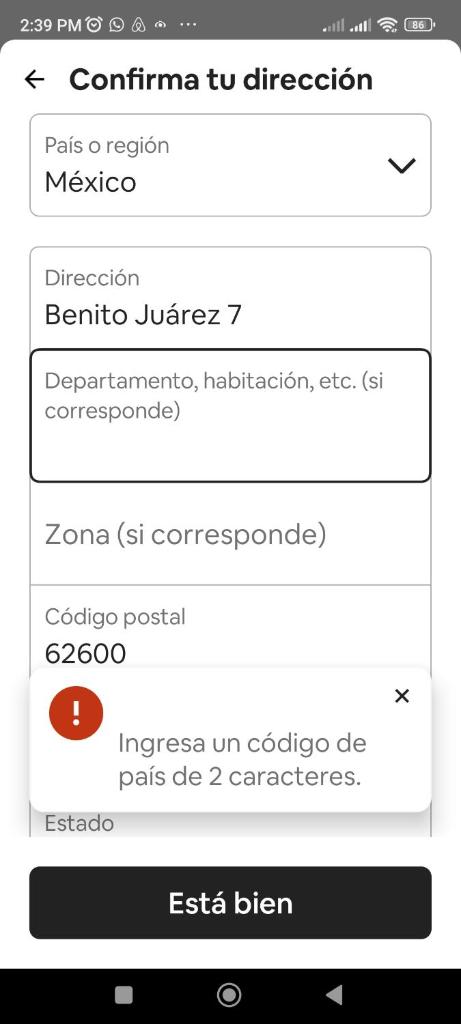Go back using the top-left arrow

[34, 80]
